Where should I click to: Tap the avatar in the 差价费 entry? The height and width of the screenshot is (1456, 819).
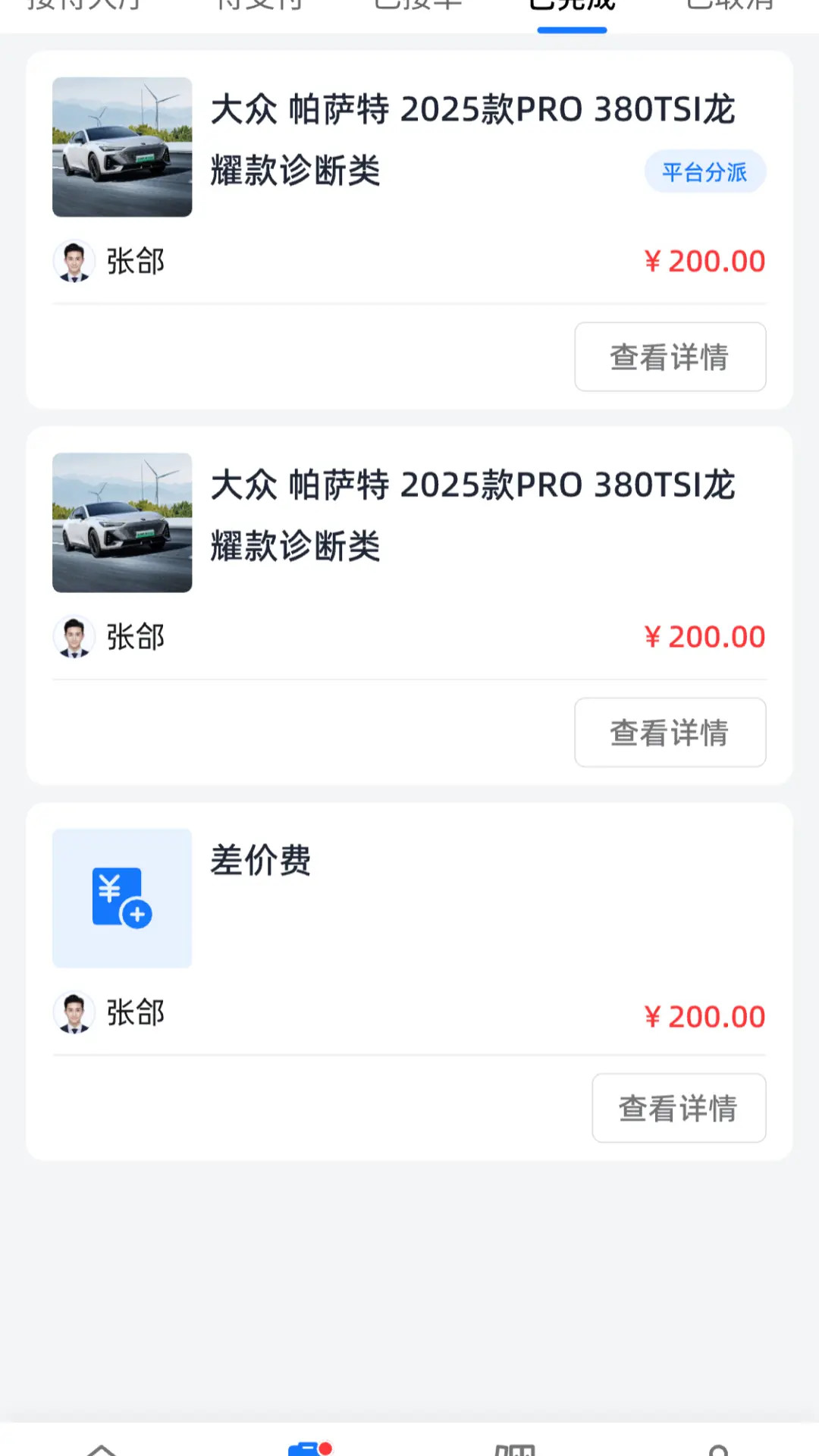point(74,1012)
